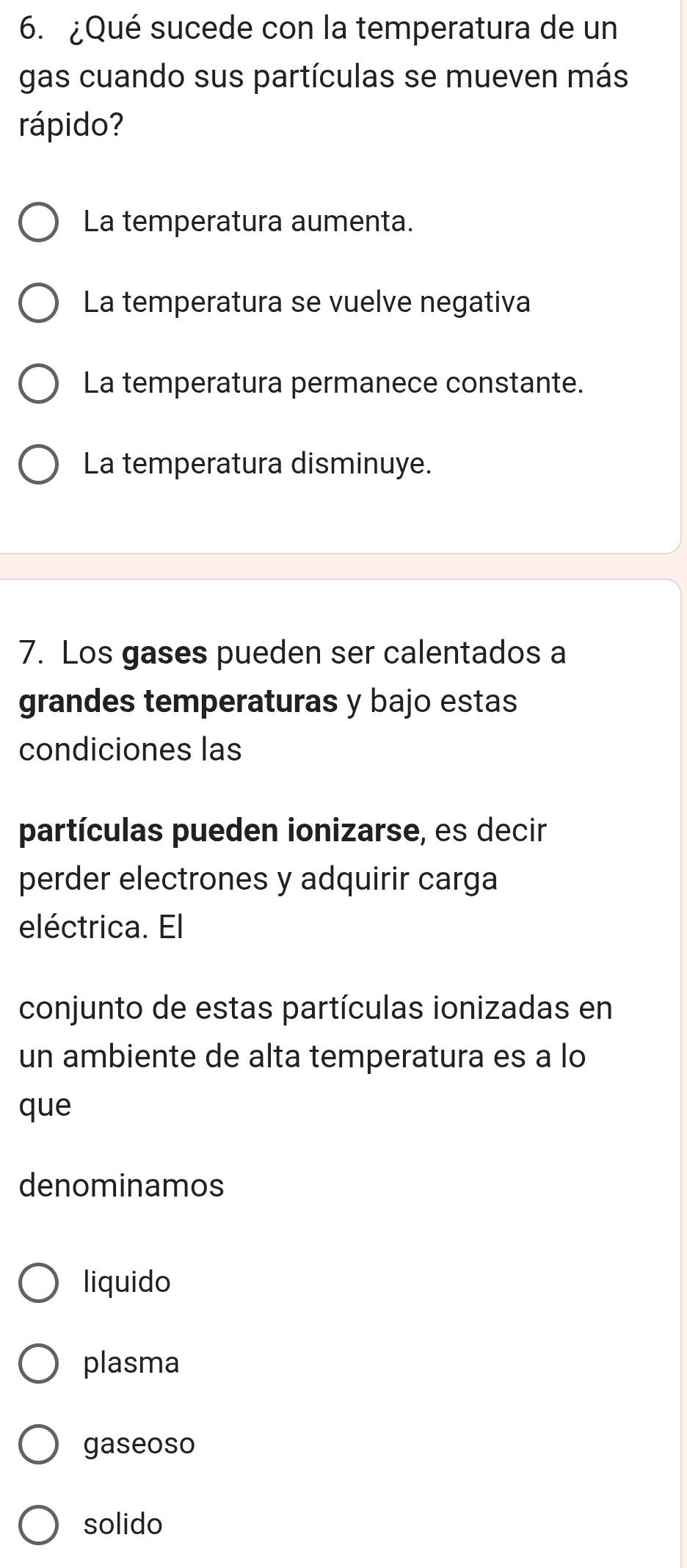Pick 'La temperatura permanece constante.' option
The width and height of the screenshot is (687, 1568).
[38, 384]
